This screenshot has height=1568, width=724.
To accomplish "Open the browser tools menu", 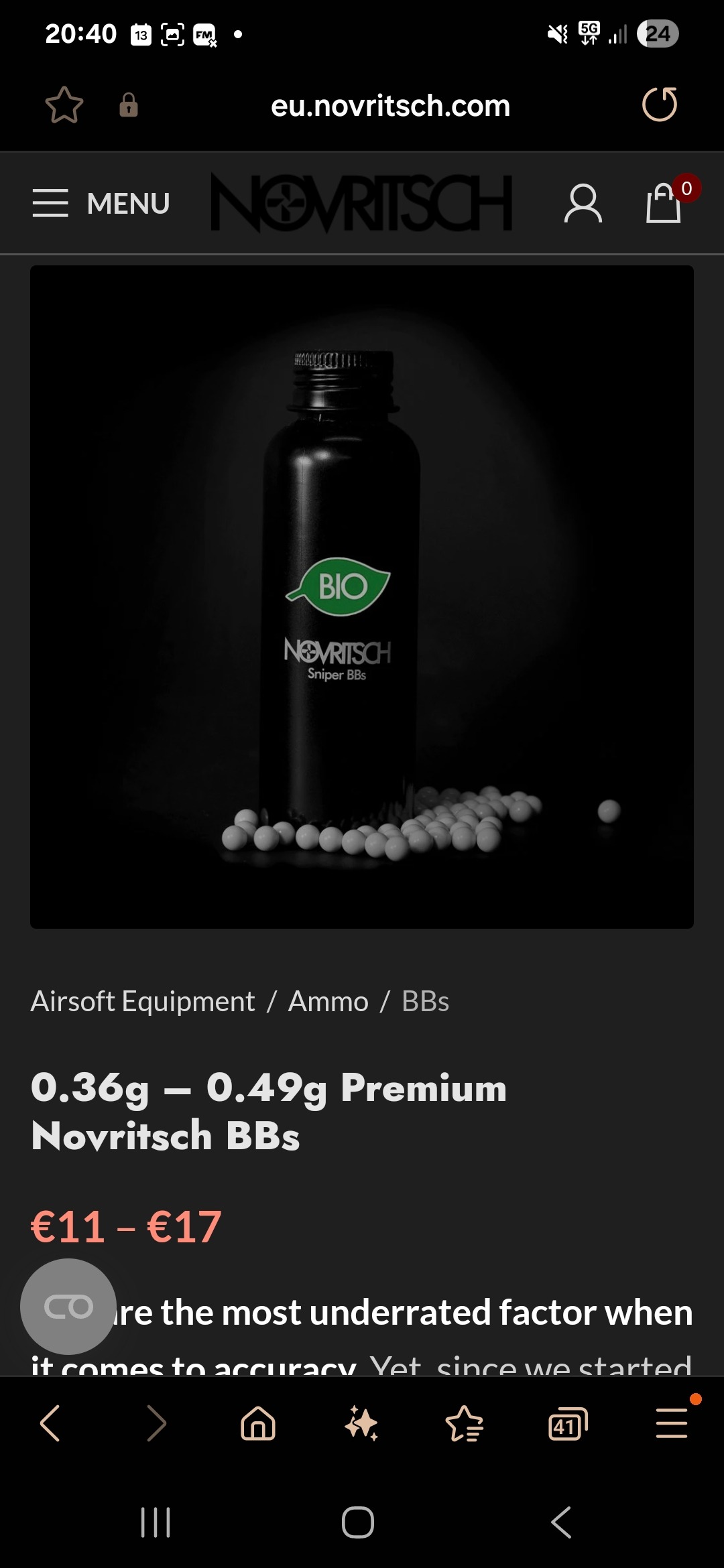I will click(672, 1423).
